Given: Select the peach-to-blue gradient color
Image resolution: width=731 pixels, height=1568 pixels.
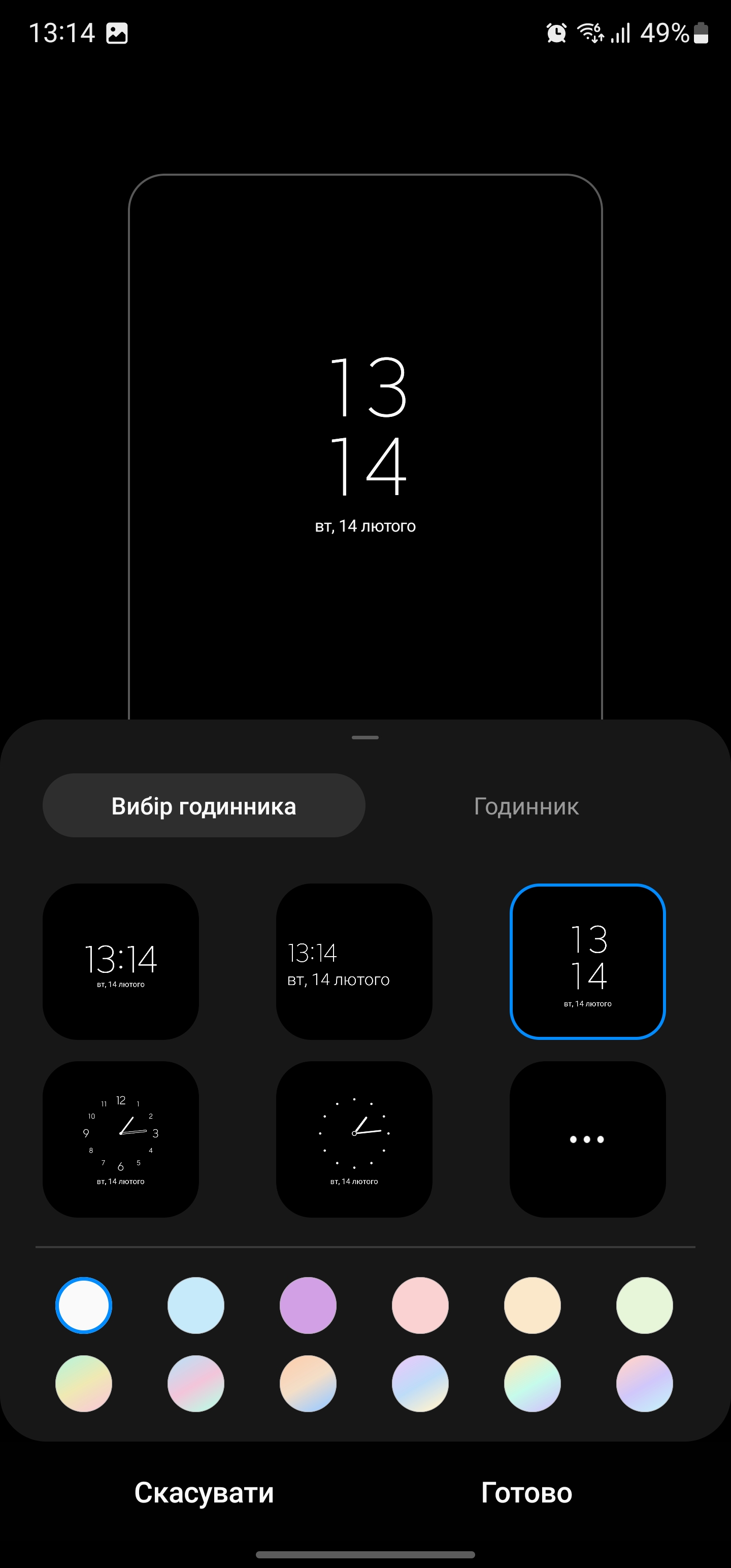Looking at the screenshot, I should click(308, 1384).
